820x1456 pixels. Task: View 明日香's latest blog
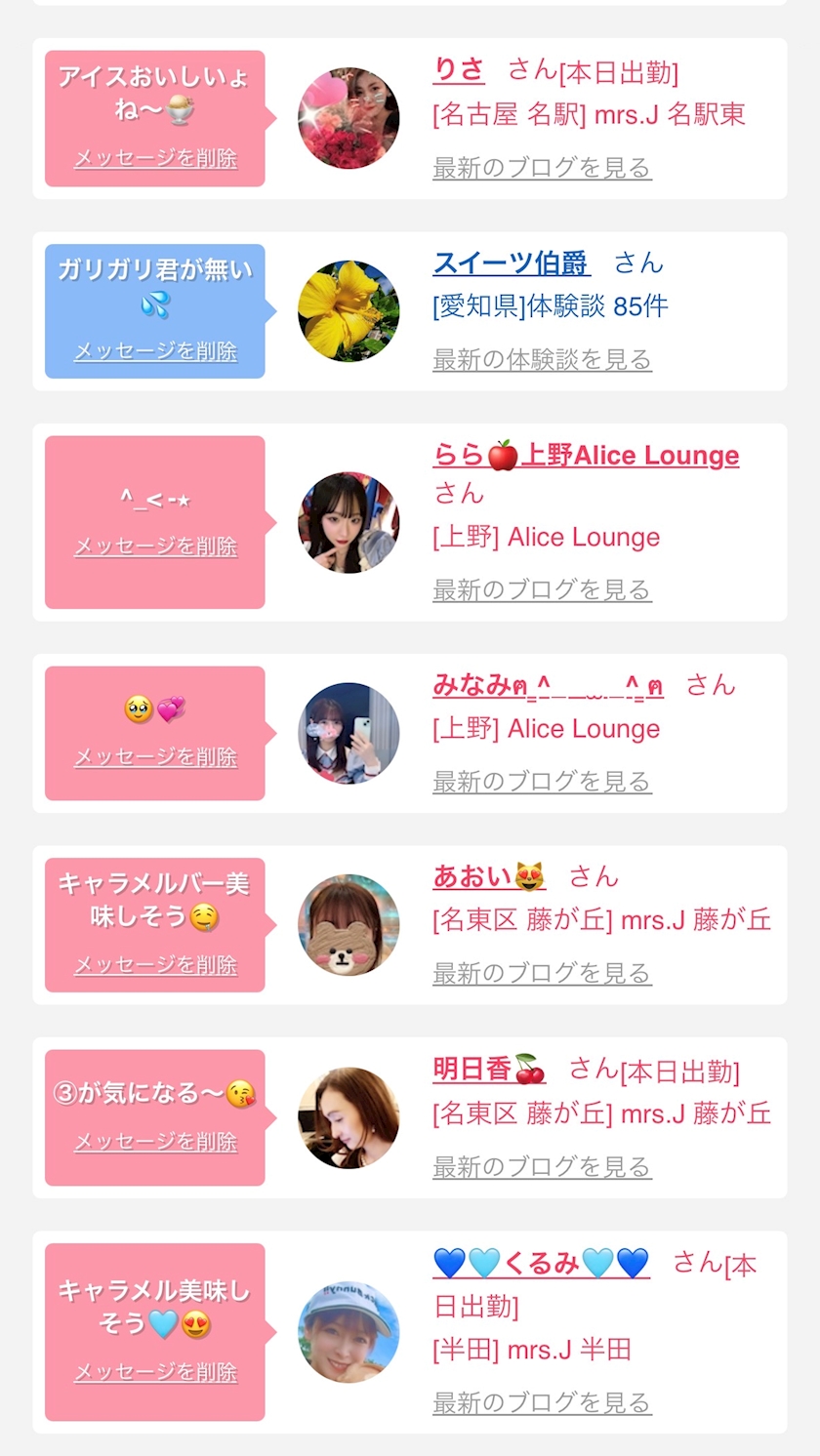(542, 1167)
